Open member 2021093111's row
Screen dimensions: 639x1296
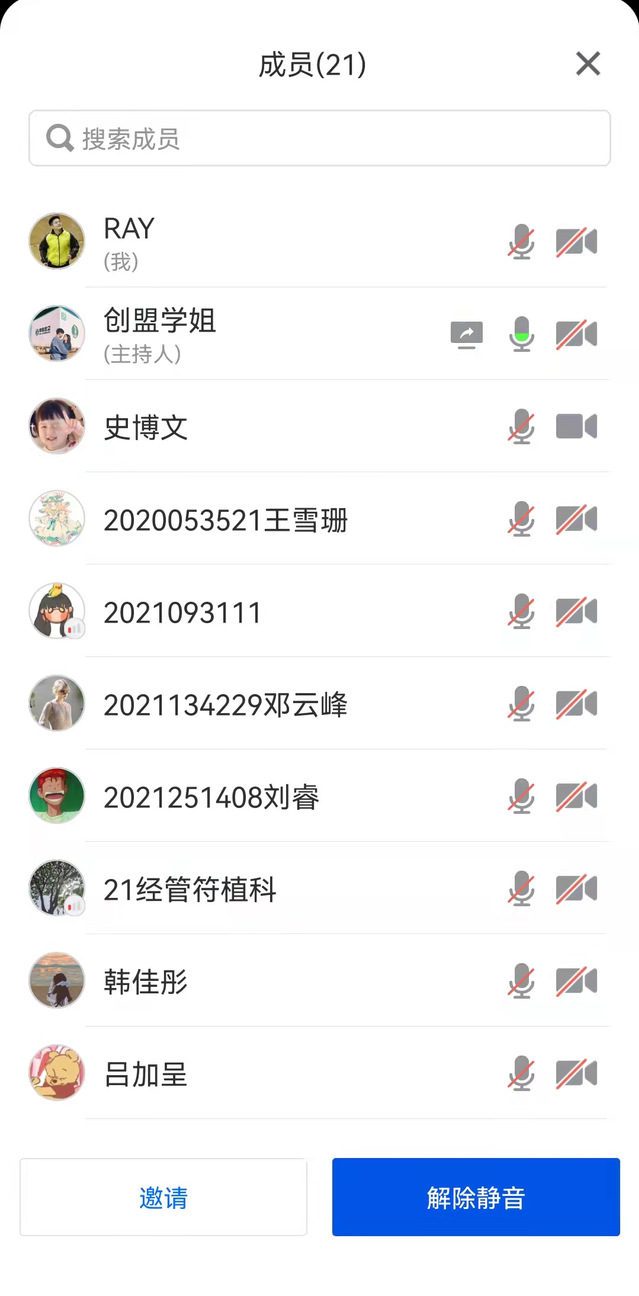coord(250,612)
